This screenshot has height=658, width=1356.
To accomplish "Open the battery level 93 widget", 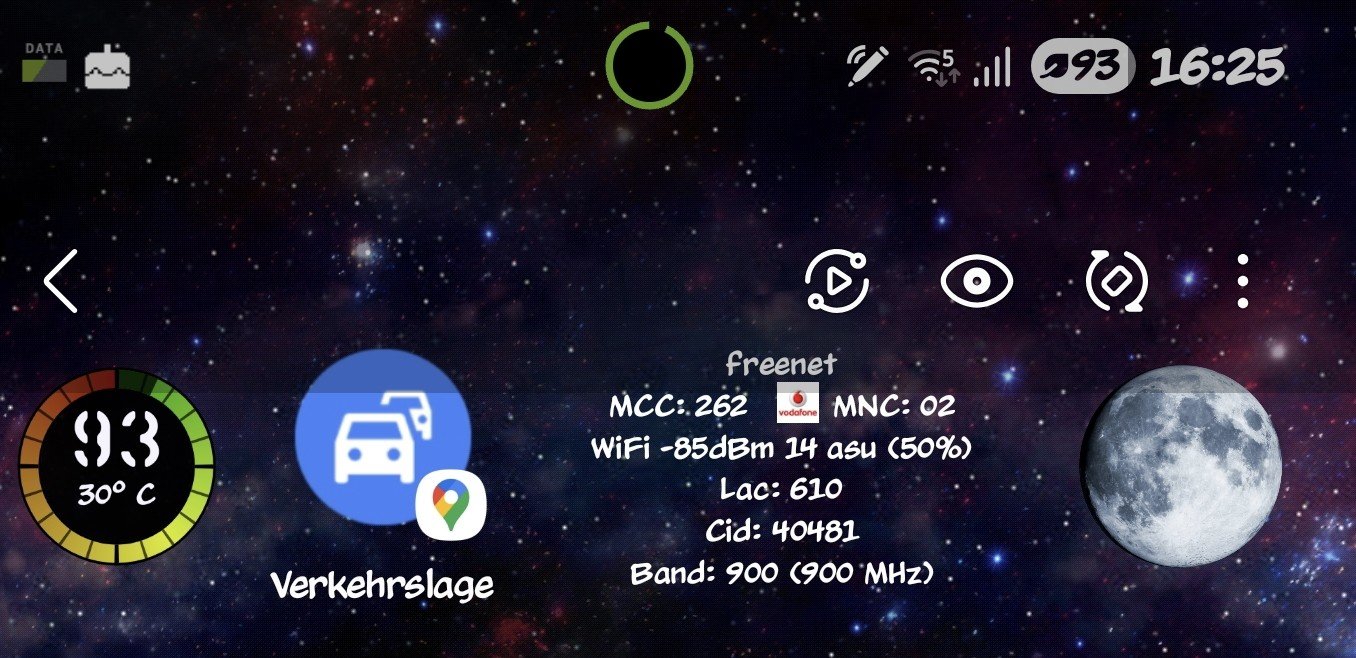I will pos(116,465).
